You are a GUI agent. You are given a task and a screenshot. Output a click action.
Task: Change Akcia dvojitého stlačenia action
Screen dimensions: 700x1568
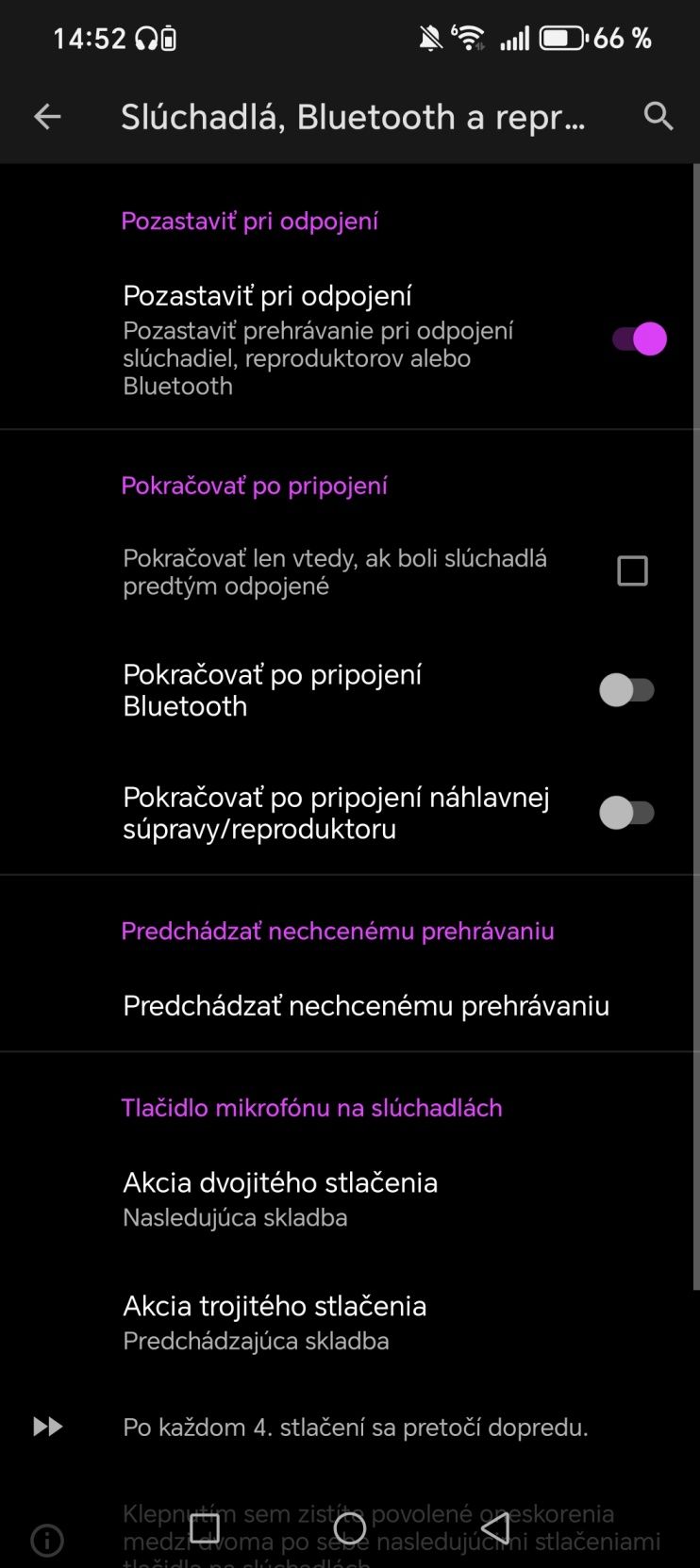pos(280,1198)
